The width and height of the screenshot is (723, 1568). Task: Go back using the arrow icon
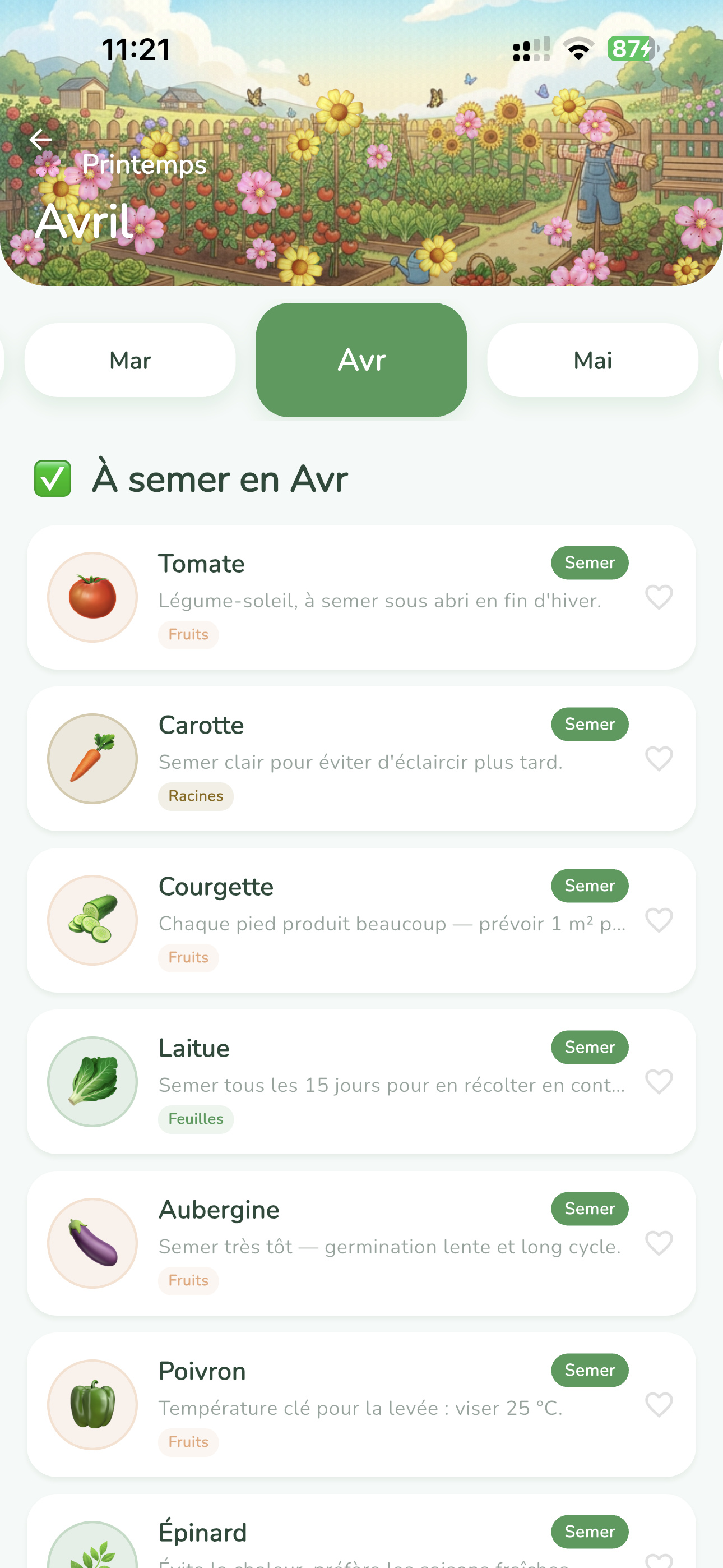(x=40, y=140)
